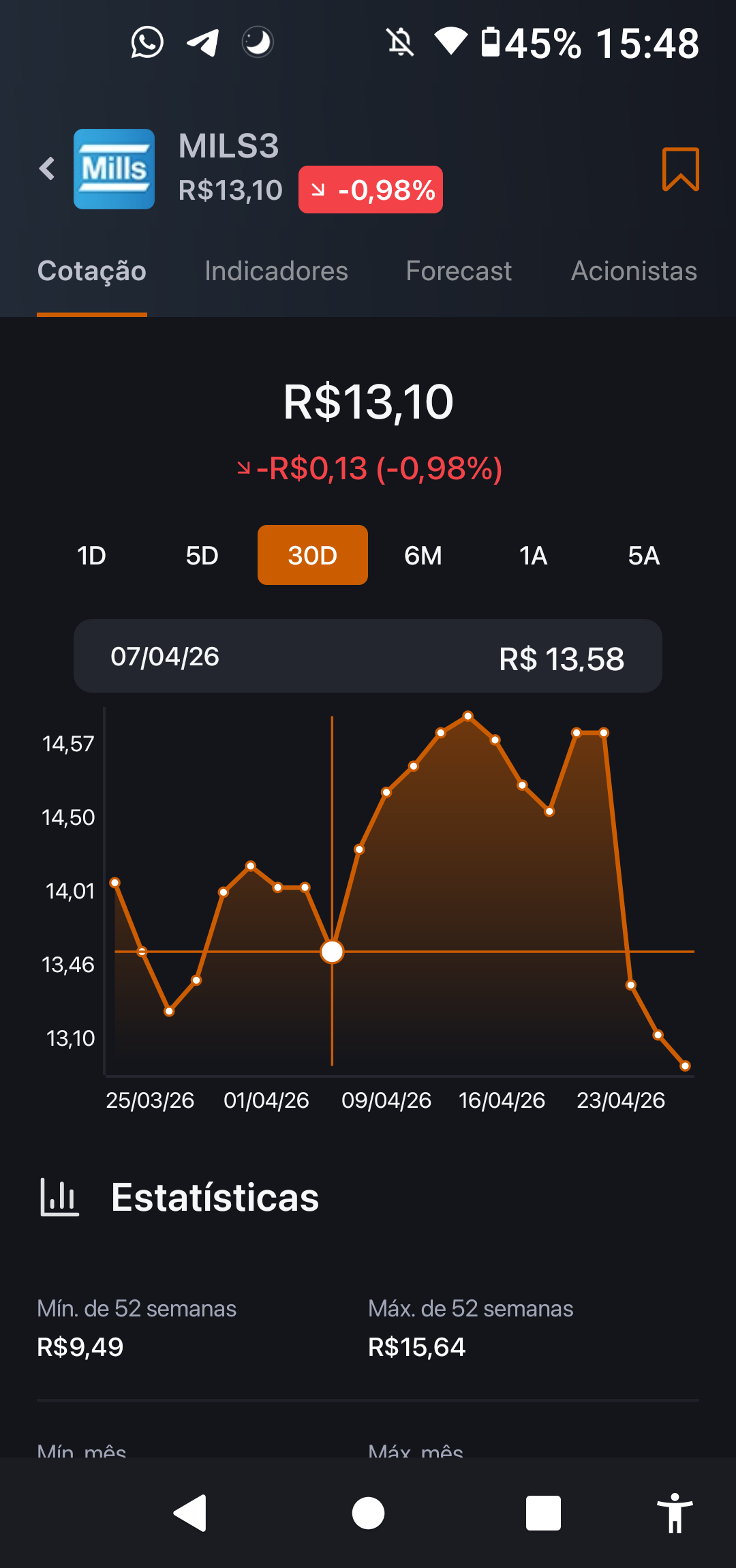Switch chart period to 5A
This screenshot has height=1568, width=736.
coord(643,555)
